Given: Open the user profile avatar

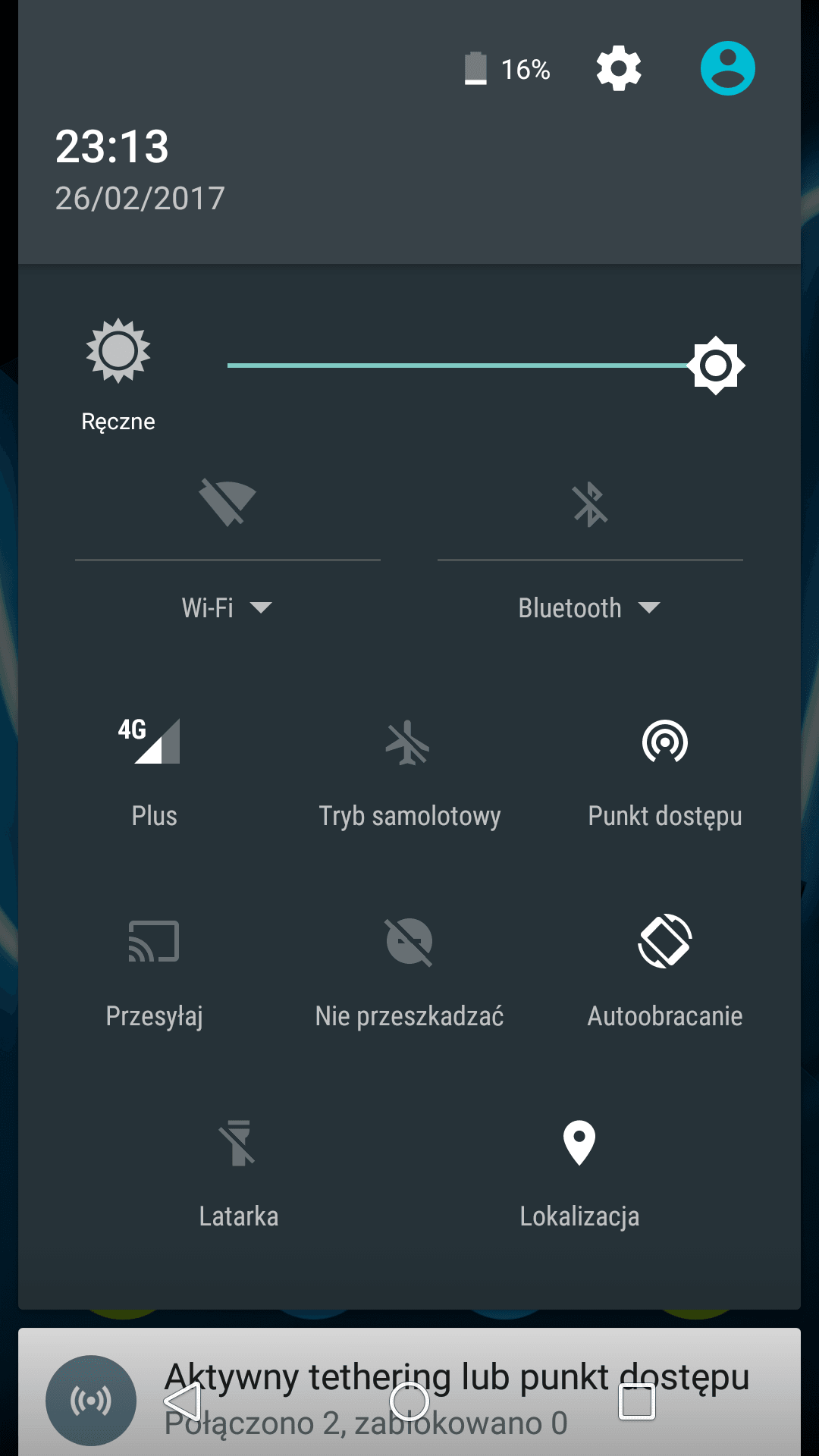Looking at the screenshot, I should pos(727,68).
